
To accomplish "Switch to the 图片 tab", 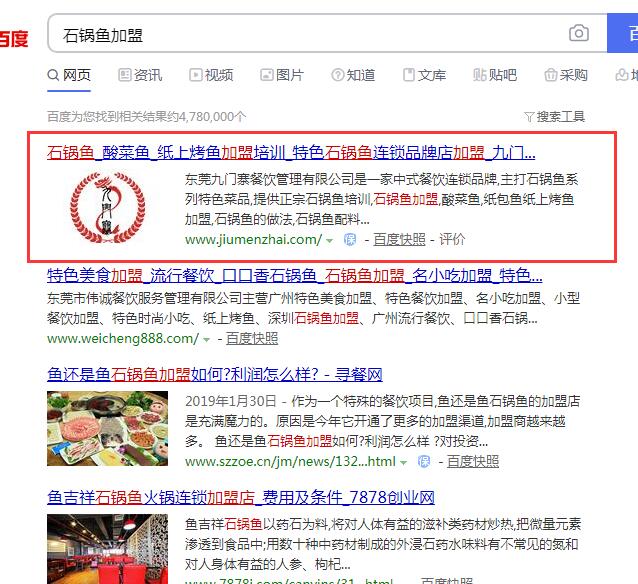I will (282, 75).
